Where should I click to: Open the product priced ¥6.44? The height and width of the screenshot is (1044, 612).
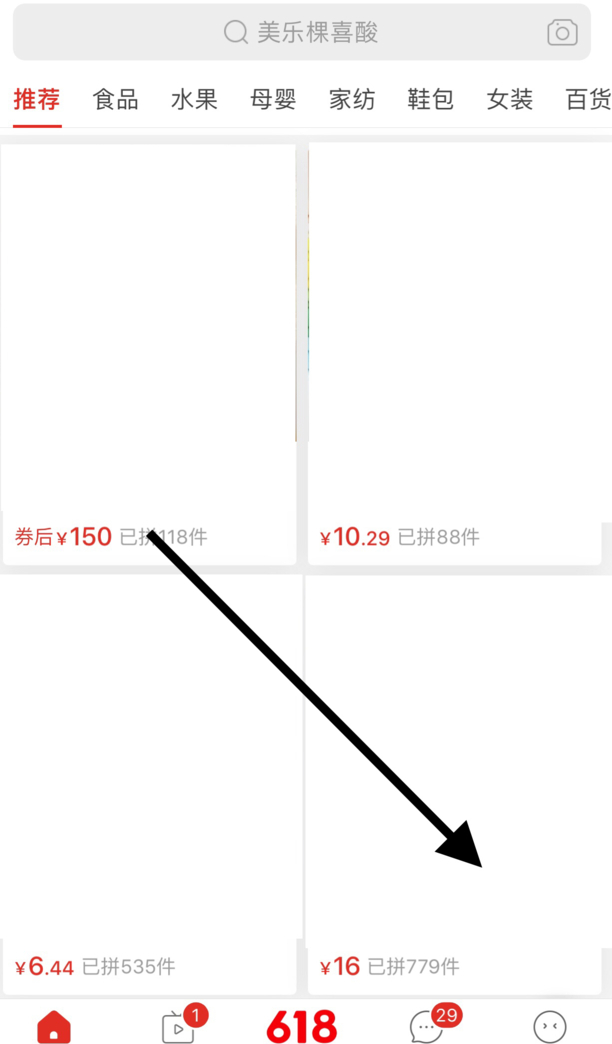[x=150, y=770]
